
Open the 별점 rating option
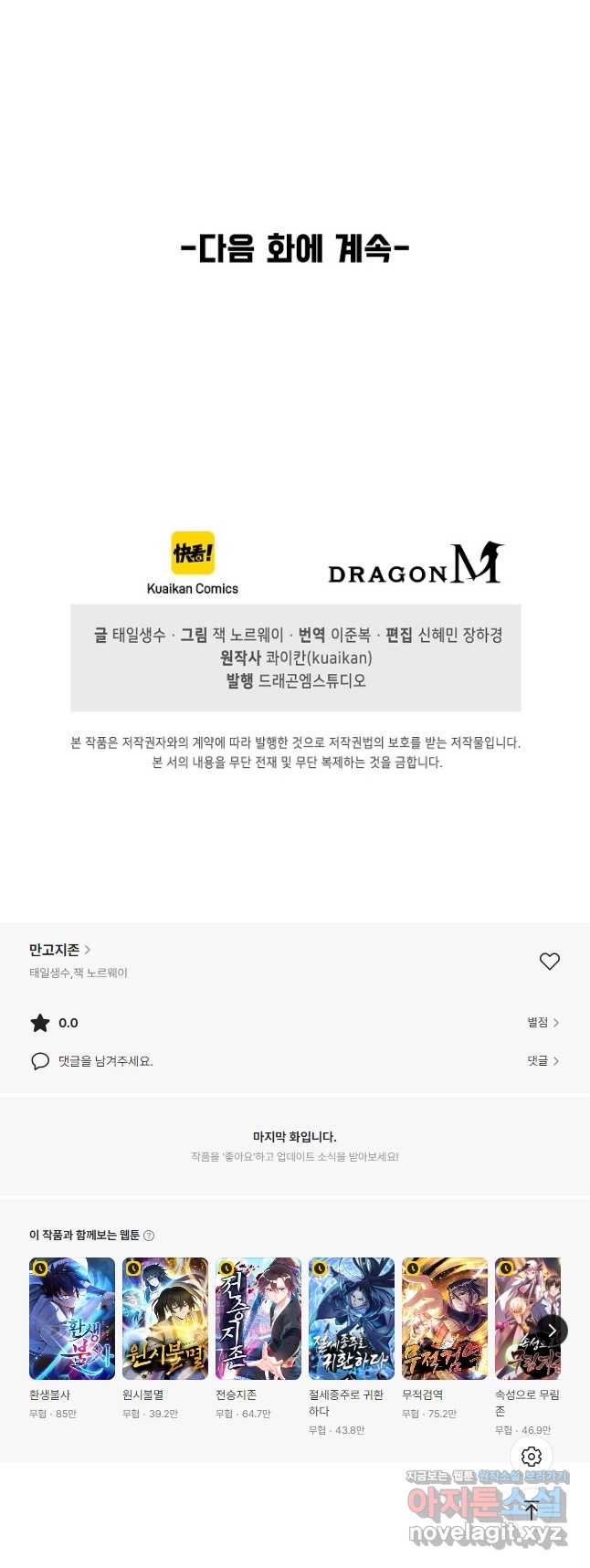[543, 1023]
